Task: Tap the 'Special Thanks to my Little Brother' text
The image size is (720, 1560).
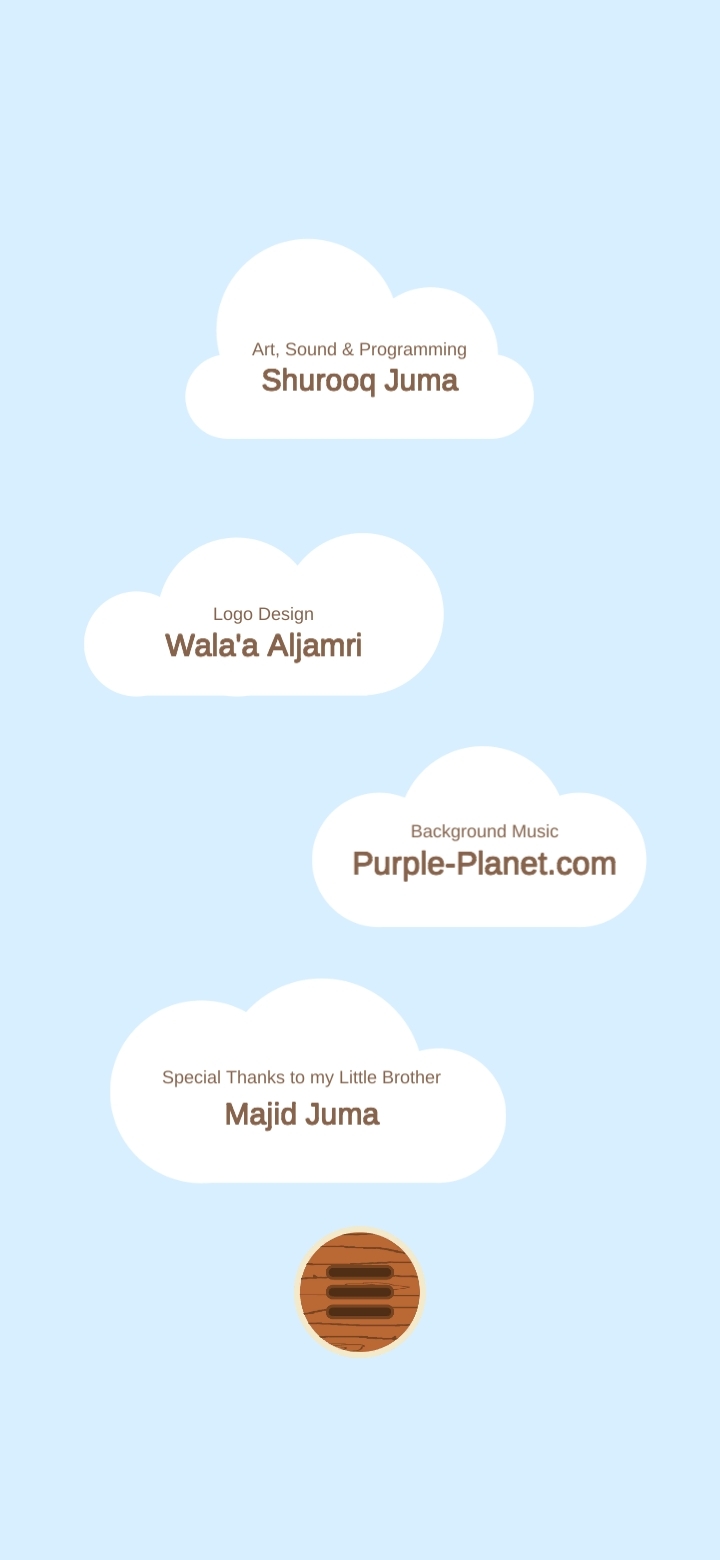Action: click(x=301, y=1077)
